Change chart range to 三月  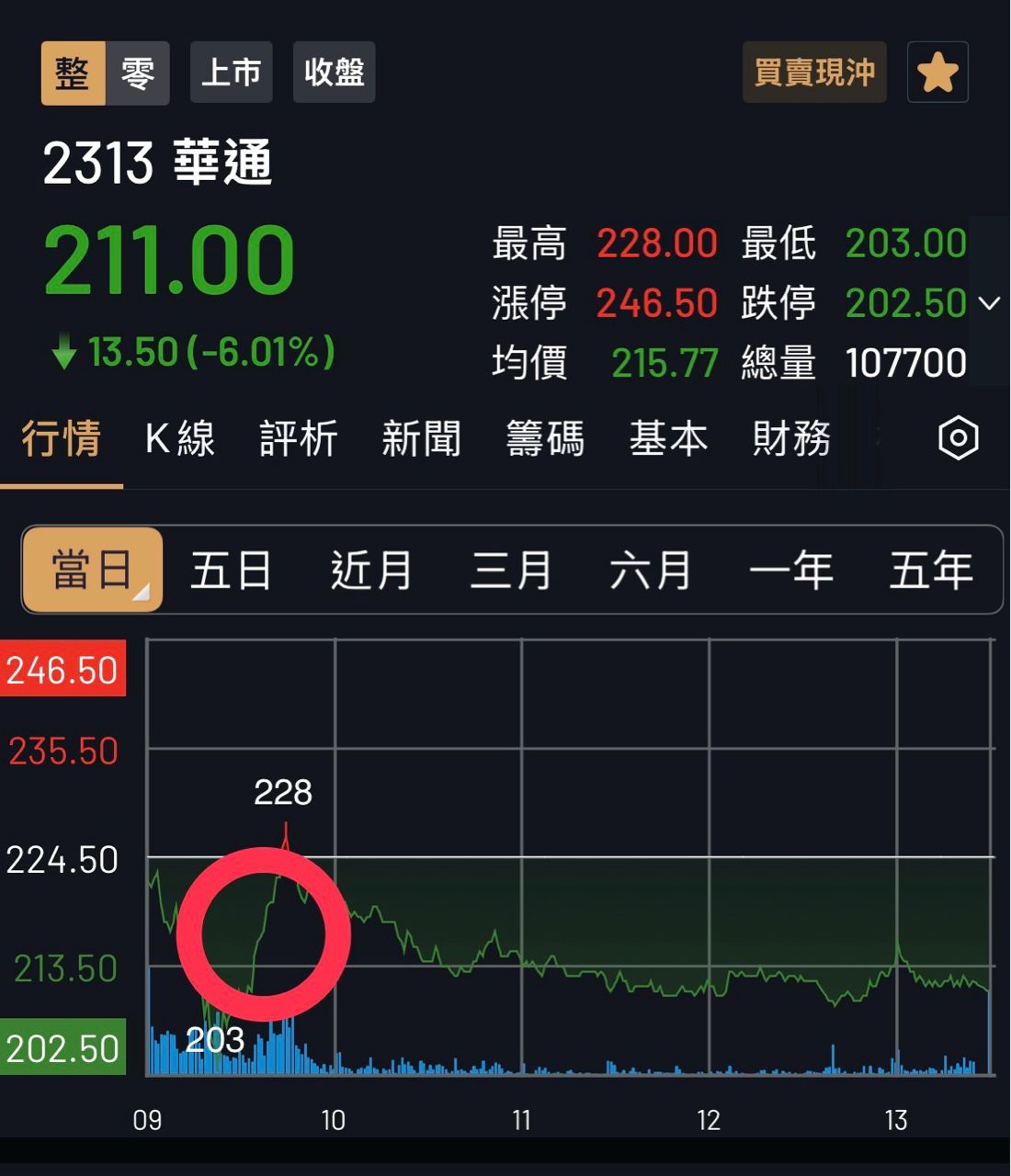511,571
